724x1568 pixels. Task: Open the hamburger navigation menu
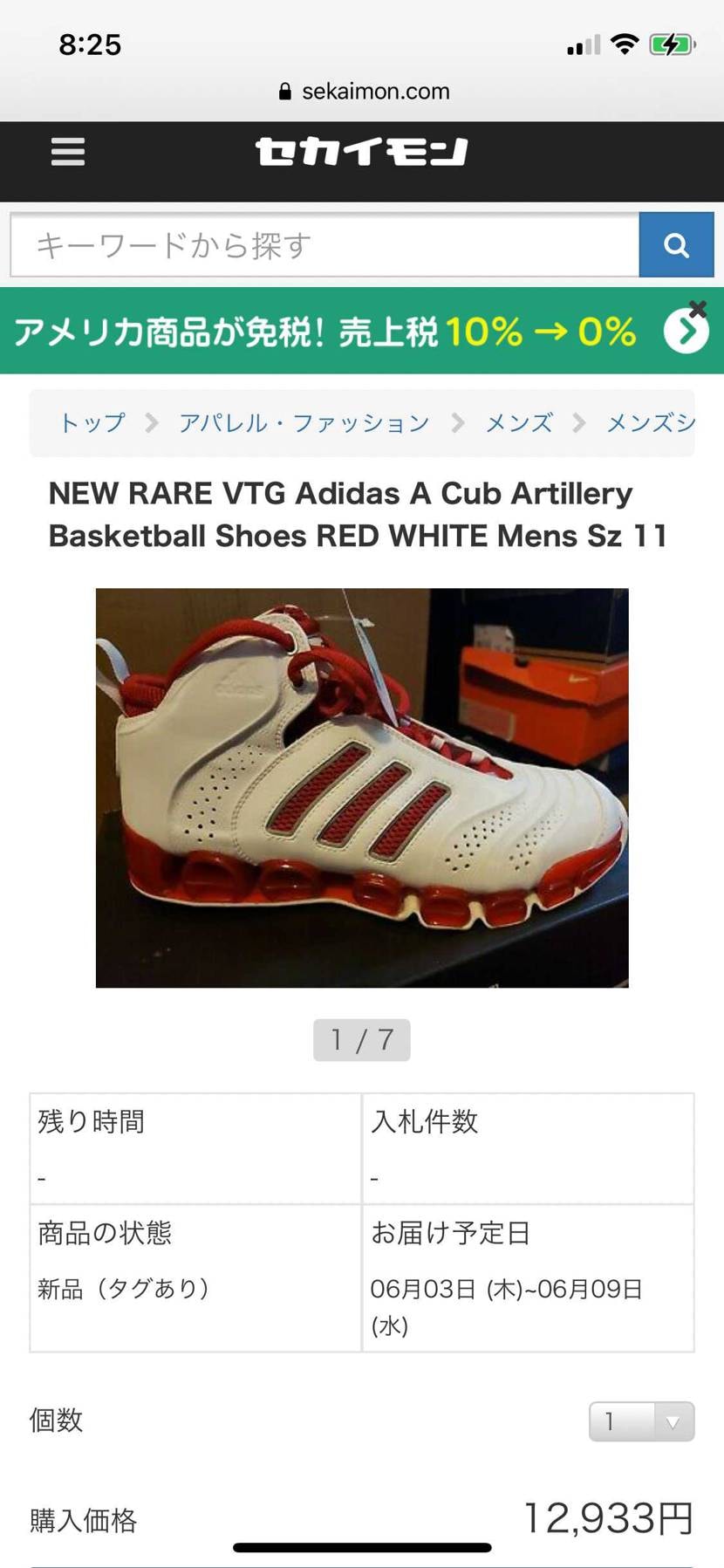point(67,152)
